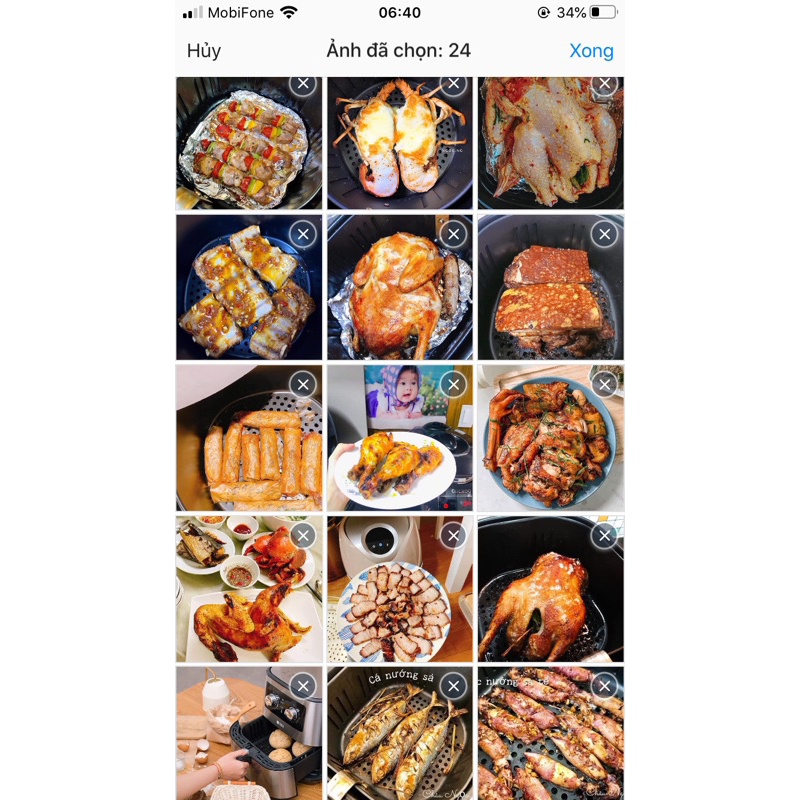Viewport: 800px width, 800px height.
Task: Remove the fried spring rolls photo
Action: tap(303, 384)
